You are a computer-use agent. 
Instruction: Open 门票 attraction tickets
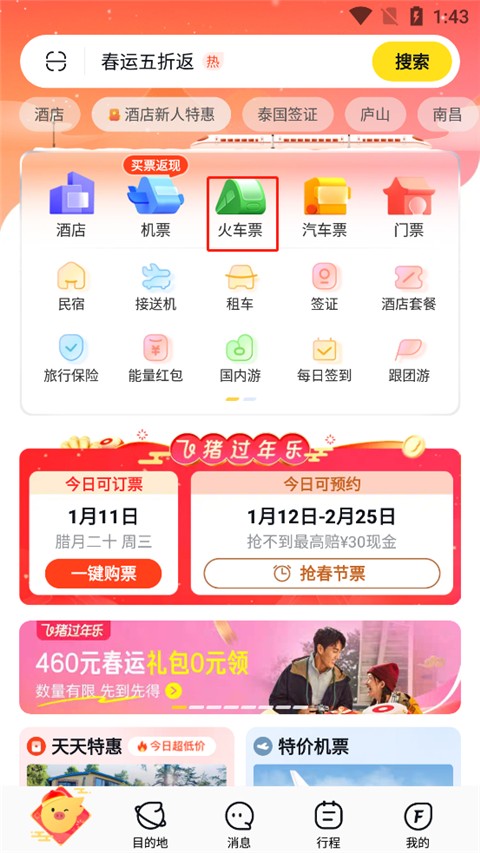coord(409,207)
